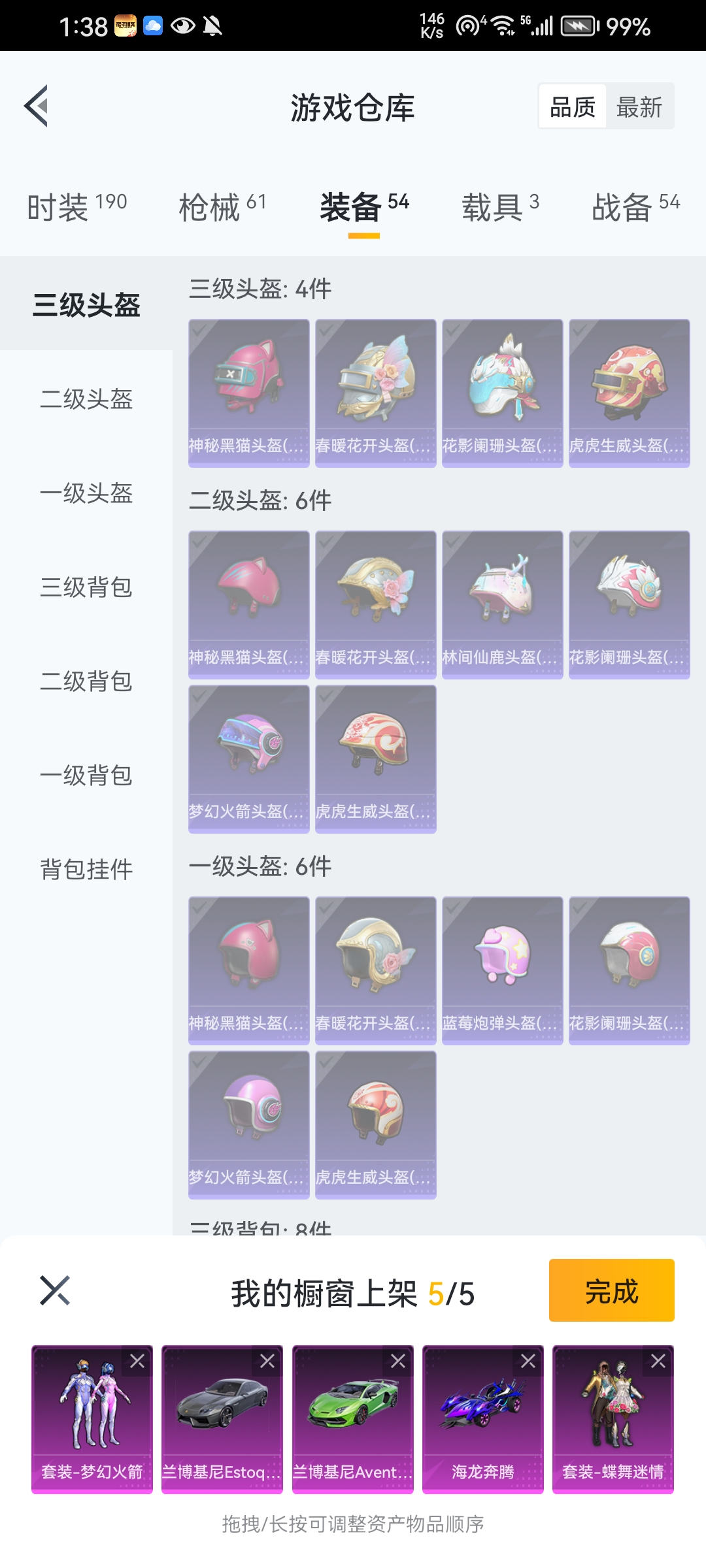Remove 海龙奔腾 from the showcase

point(528,1362)
